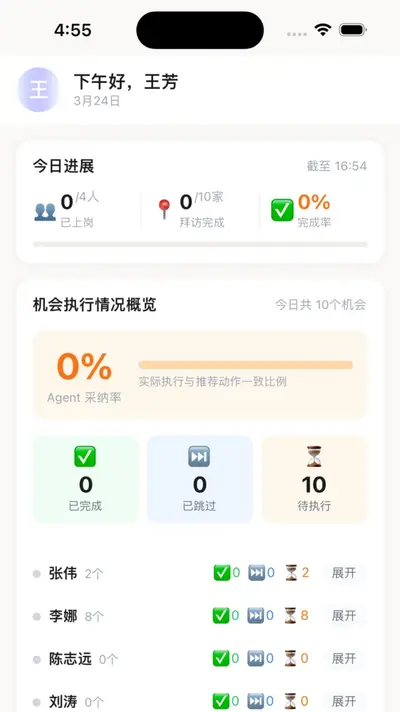The height and width of the screenshot is (712, 400).
Task: Expand 刘涛's opportunity details
Action: (344, 701)
